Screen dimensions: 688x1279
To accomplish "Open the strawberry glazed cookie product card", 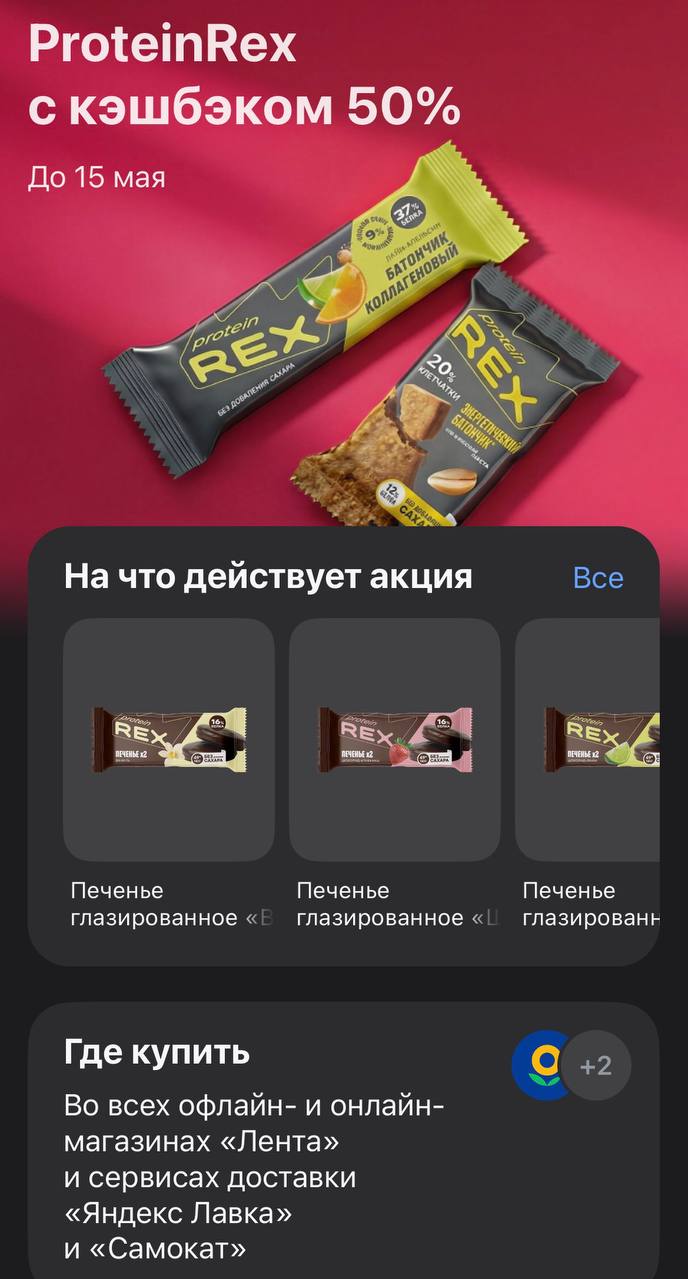I will [x=394, y=740].
